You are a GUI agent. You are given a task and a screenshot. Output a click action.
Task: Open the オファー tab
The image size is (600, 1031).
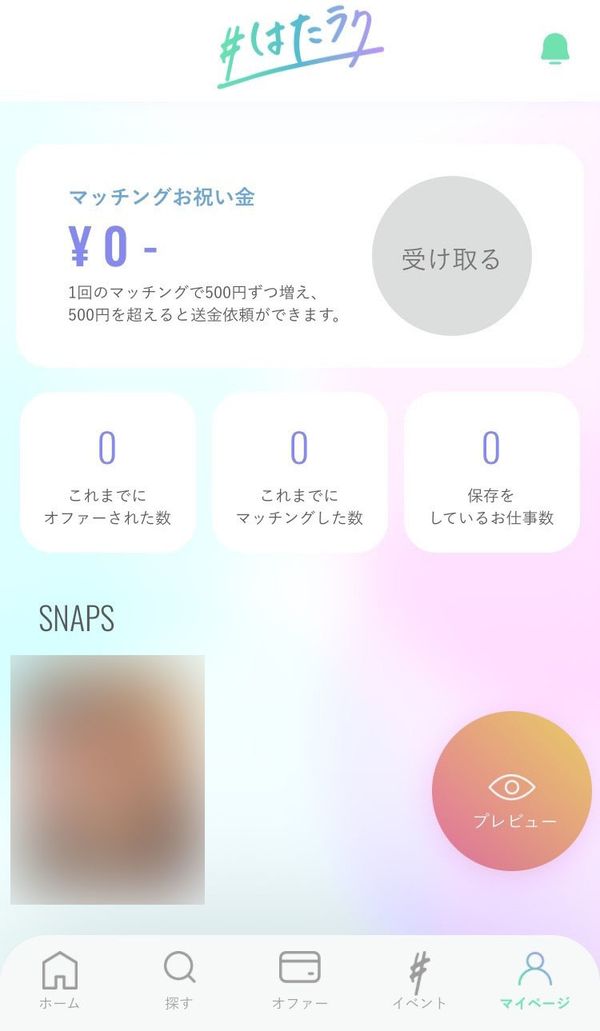(x=300, y=980)
